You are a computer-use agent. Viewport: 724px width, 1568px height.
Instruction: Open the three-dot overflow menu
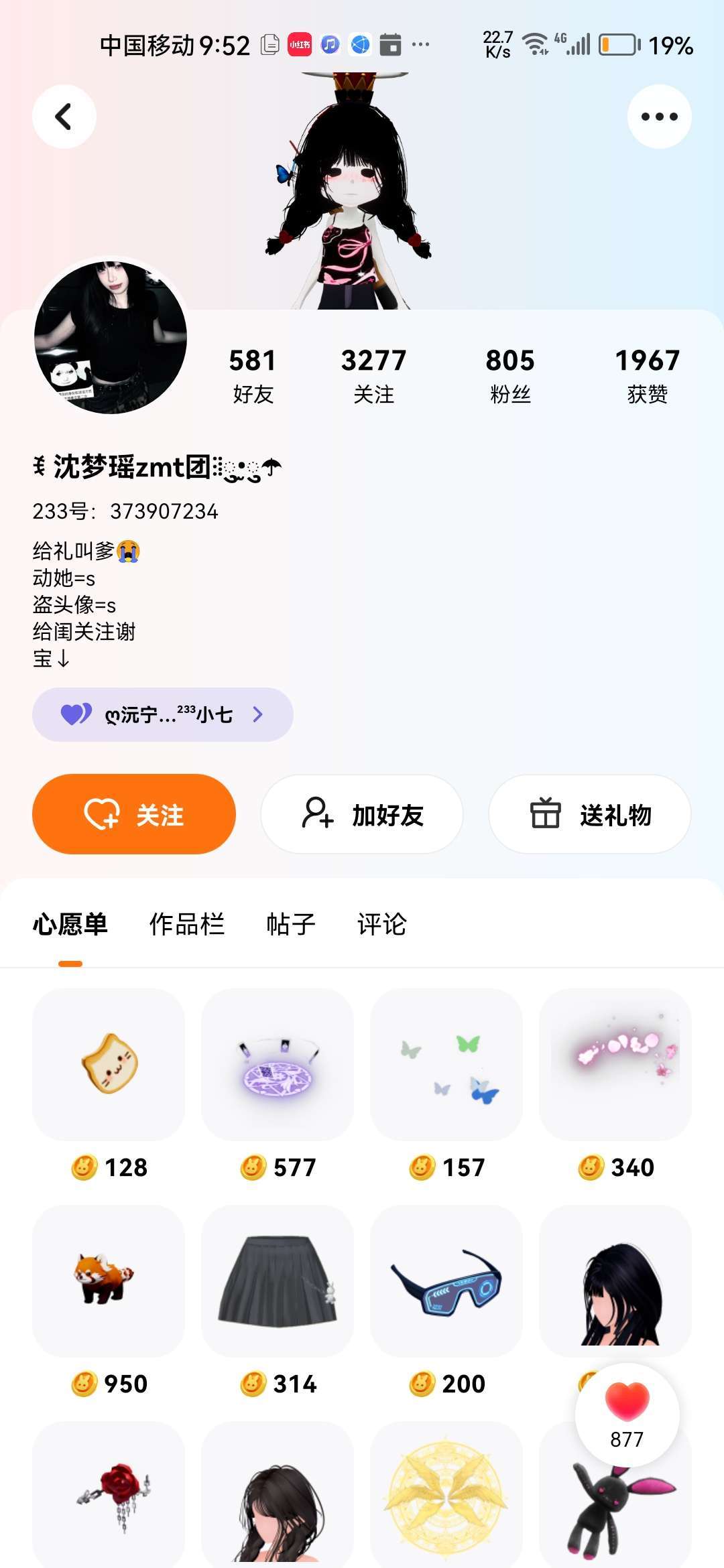click(659, 117)
